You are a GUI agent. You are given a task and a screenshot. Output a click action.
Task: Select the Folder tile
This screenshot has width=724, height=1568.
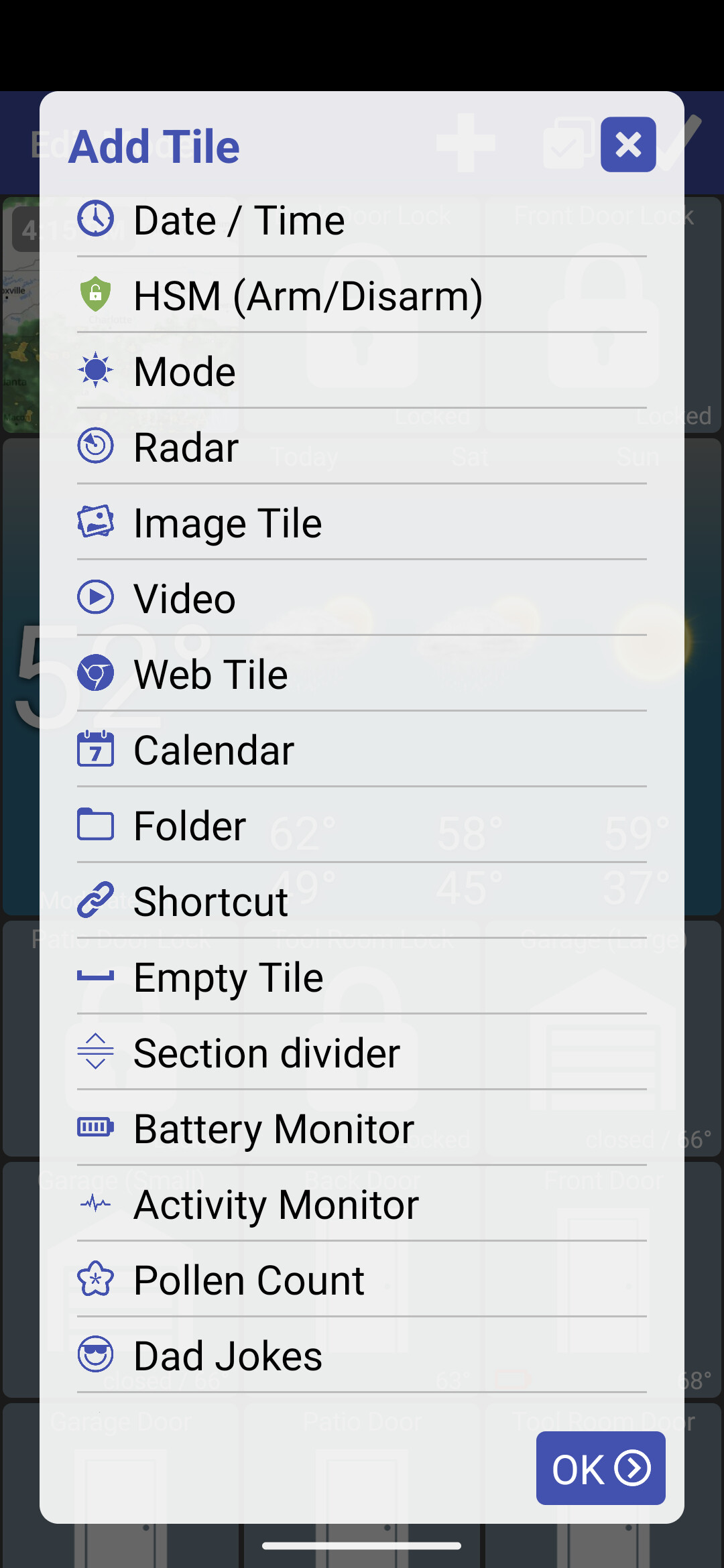pyautogui.click(x=362, y=826)
